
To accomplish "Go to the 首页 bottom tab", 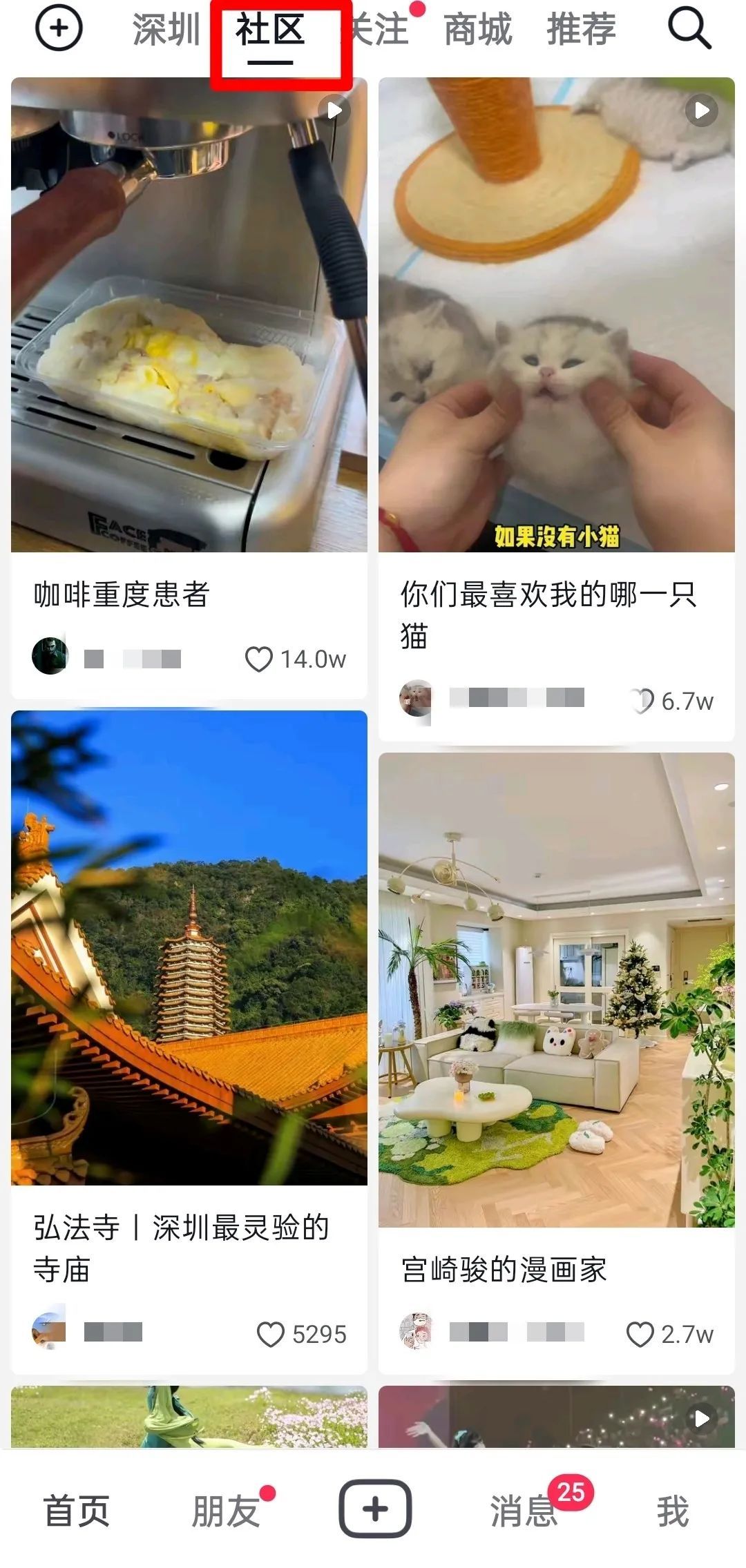I will coord(76,1511).
